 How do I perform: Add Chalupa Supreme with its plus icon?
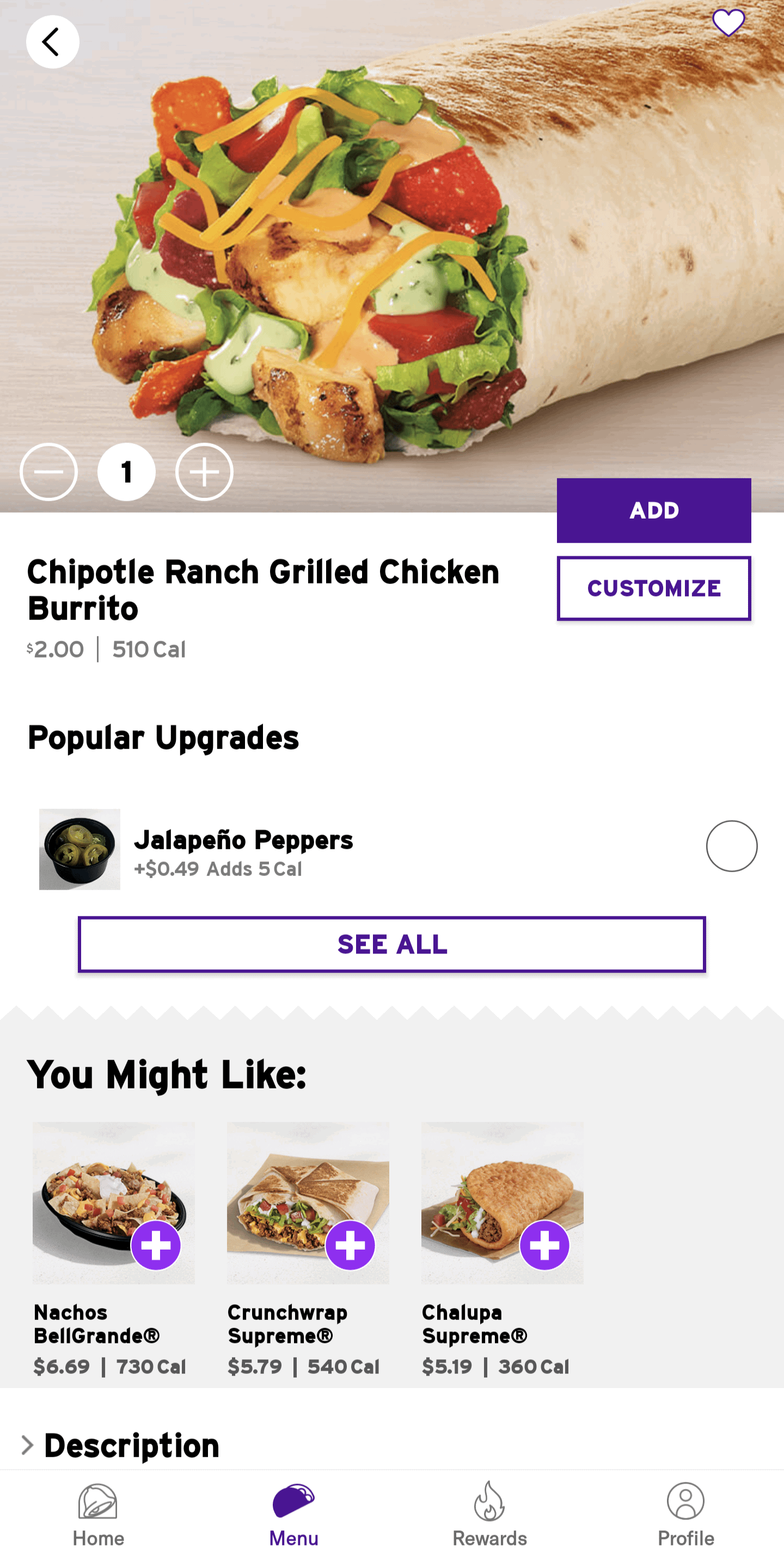(544, 1245)
